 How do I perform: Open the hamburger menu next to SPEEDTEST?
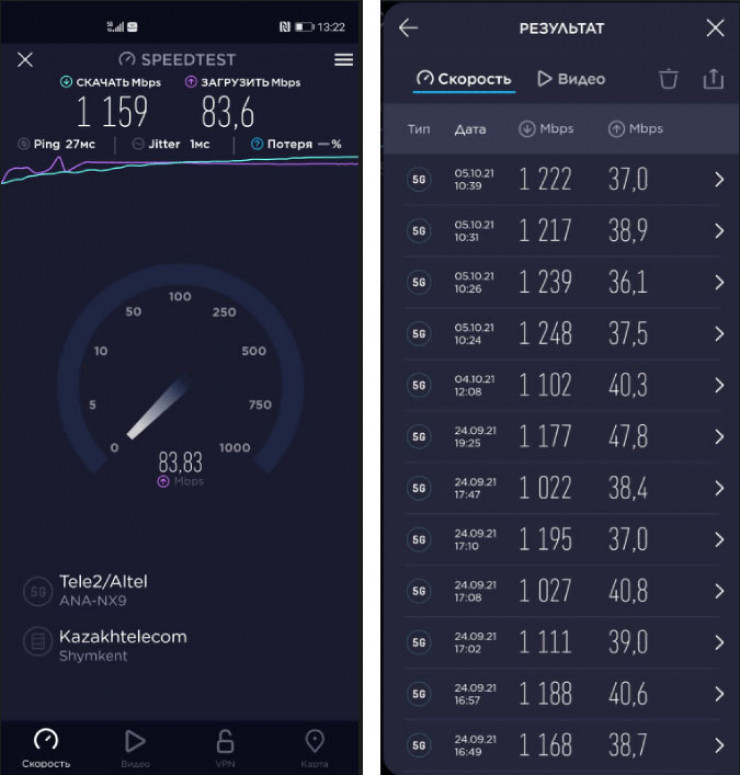343,60
